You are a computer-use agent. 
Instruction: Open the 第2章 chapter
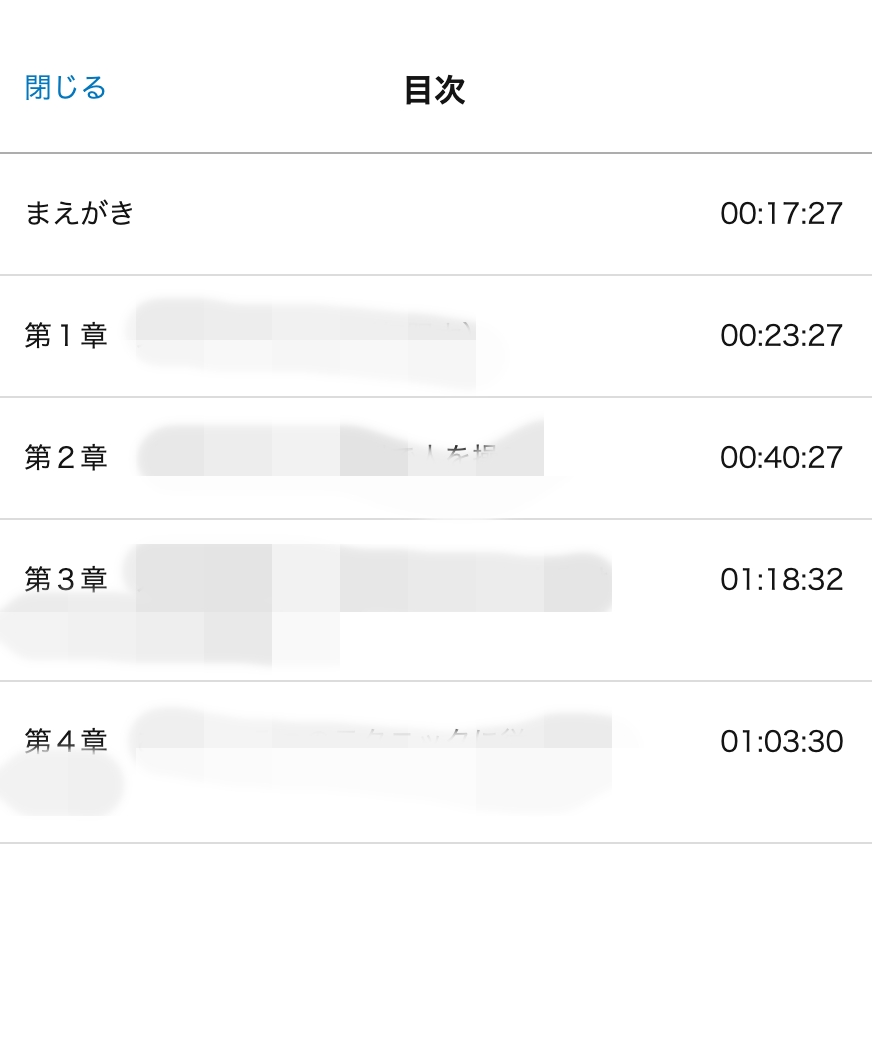pos(300,457)
